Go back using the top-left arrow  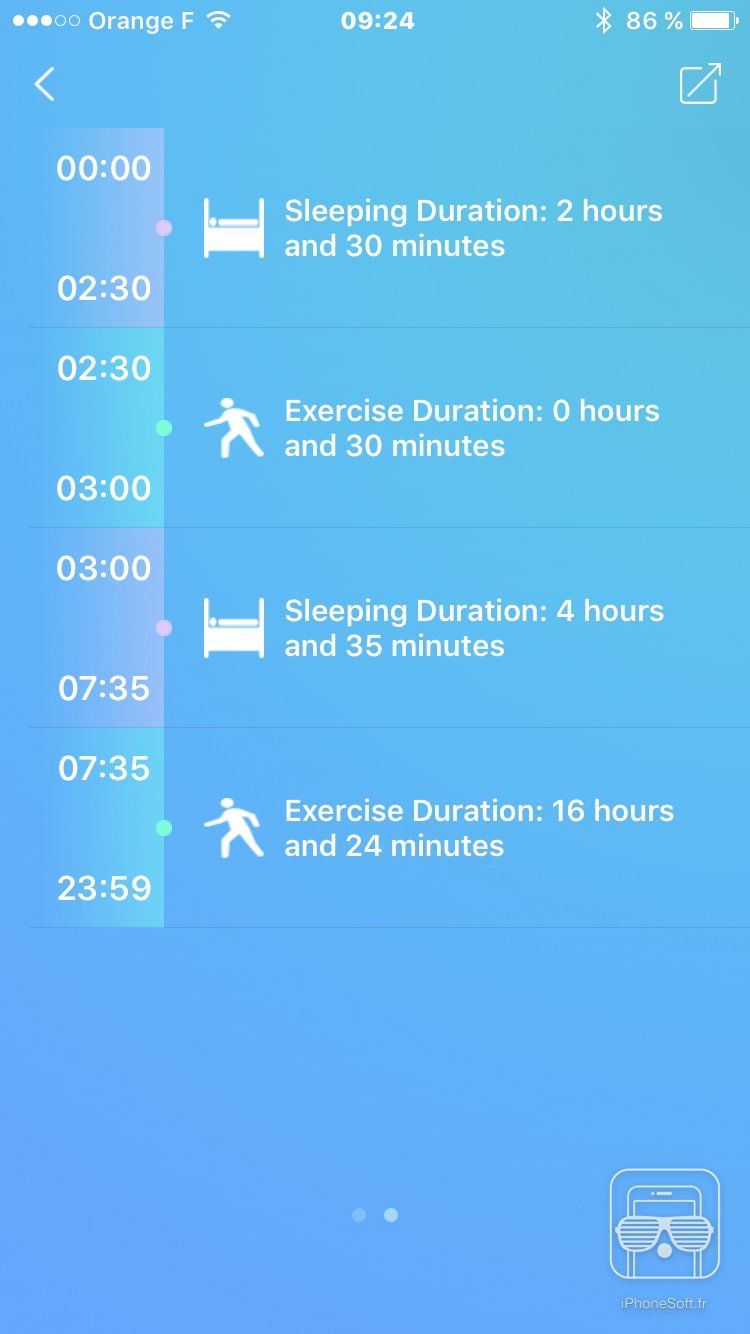pos(44,85)
